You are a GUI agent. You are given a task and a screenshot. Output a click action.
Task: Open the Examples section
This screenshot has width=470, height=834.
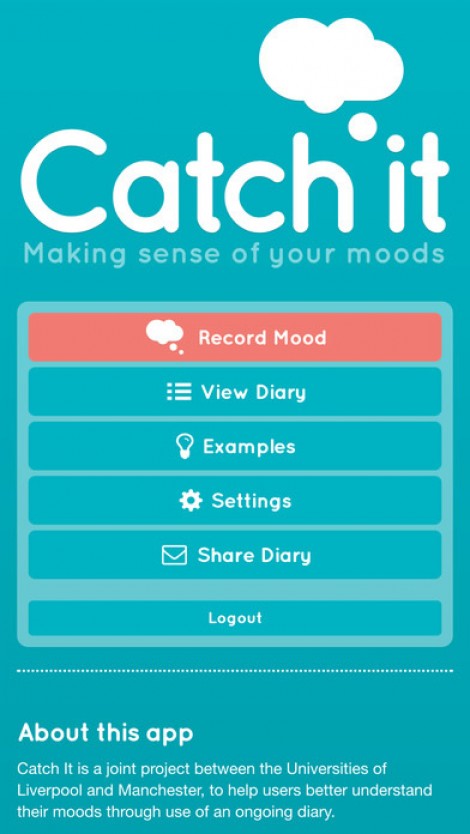(x=234, y=446)
